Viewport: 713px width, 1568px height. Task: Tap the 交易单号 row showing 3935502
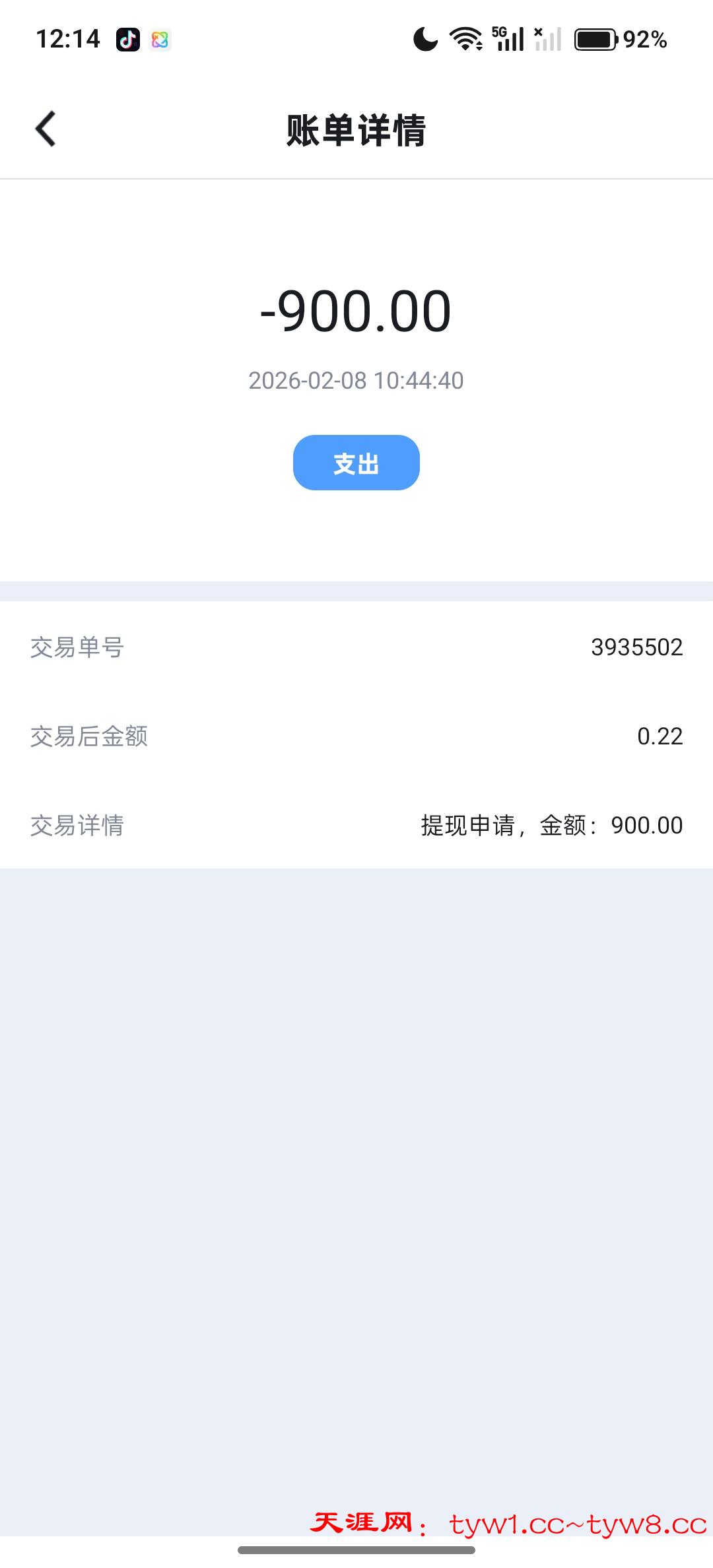click(x=356, y=647)
